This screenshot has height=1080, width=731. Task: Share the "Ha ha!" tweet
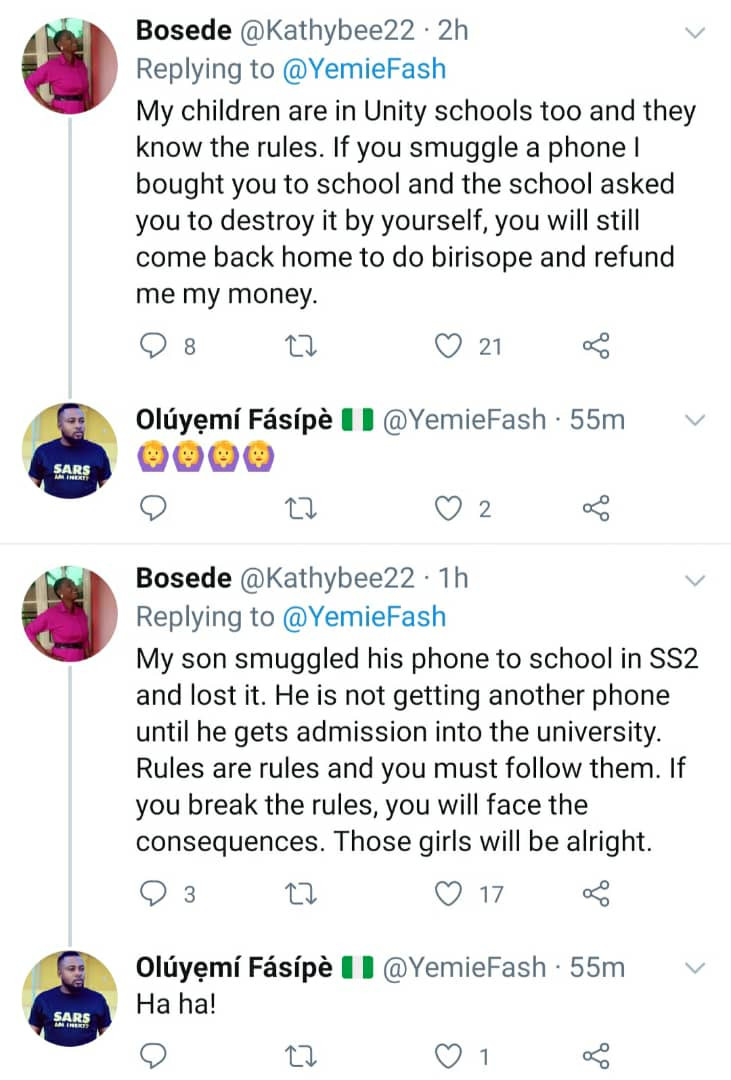596,1055
